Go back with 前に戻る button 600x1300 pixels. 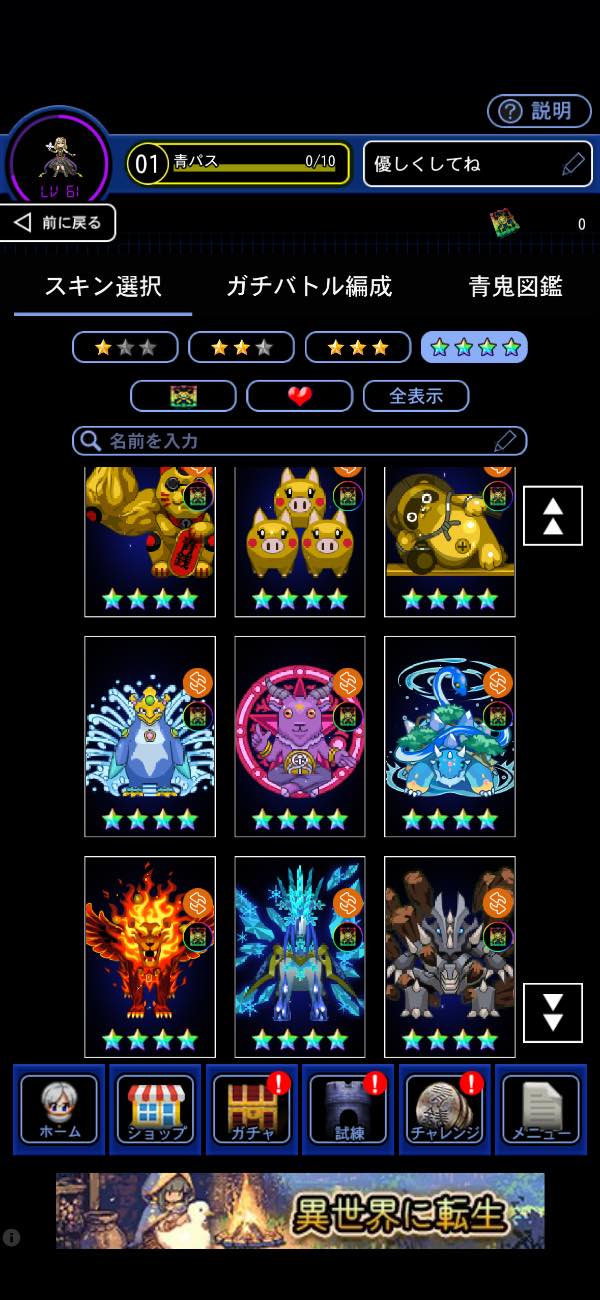point(58,223)
